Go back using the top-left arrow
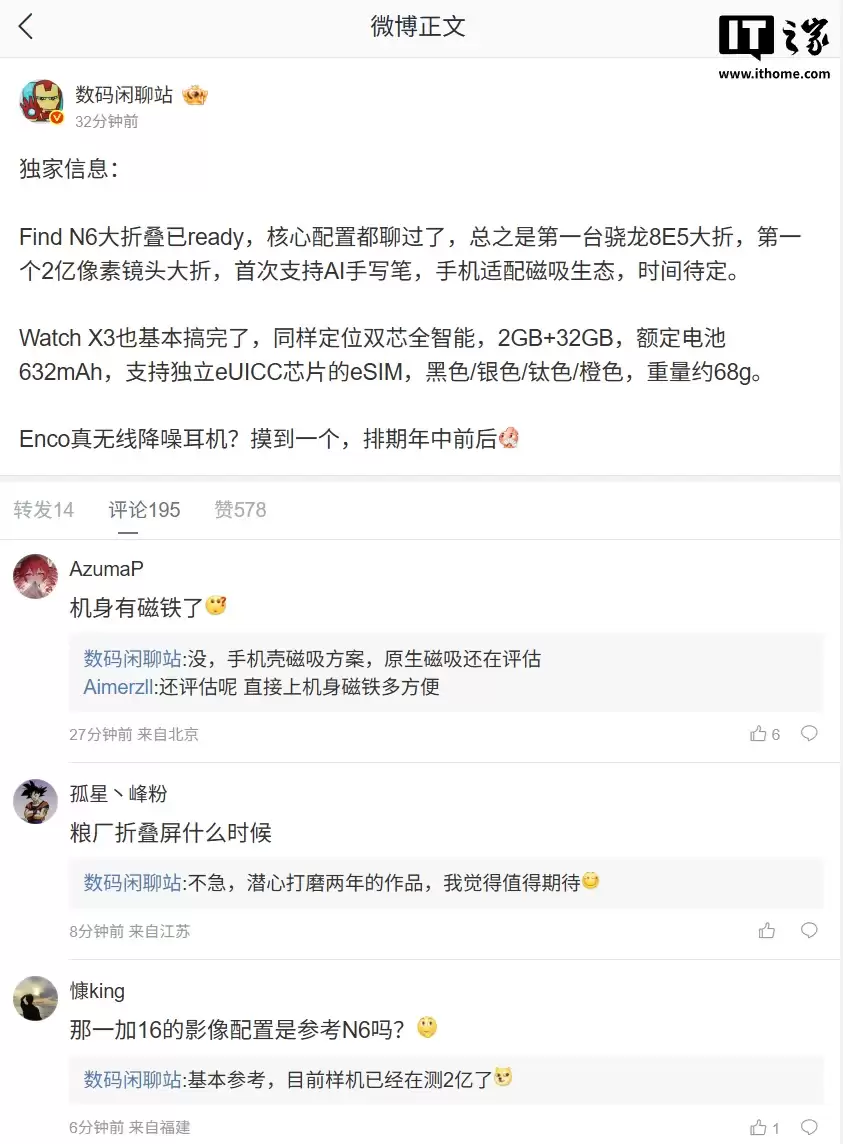This screenshot has height=1144, width=843. click(26, 27)
